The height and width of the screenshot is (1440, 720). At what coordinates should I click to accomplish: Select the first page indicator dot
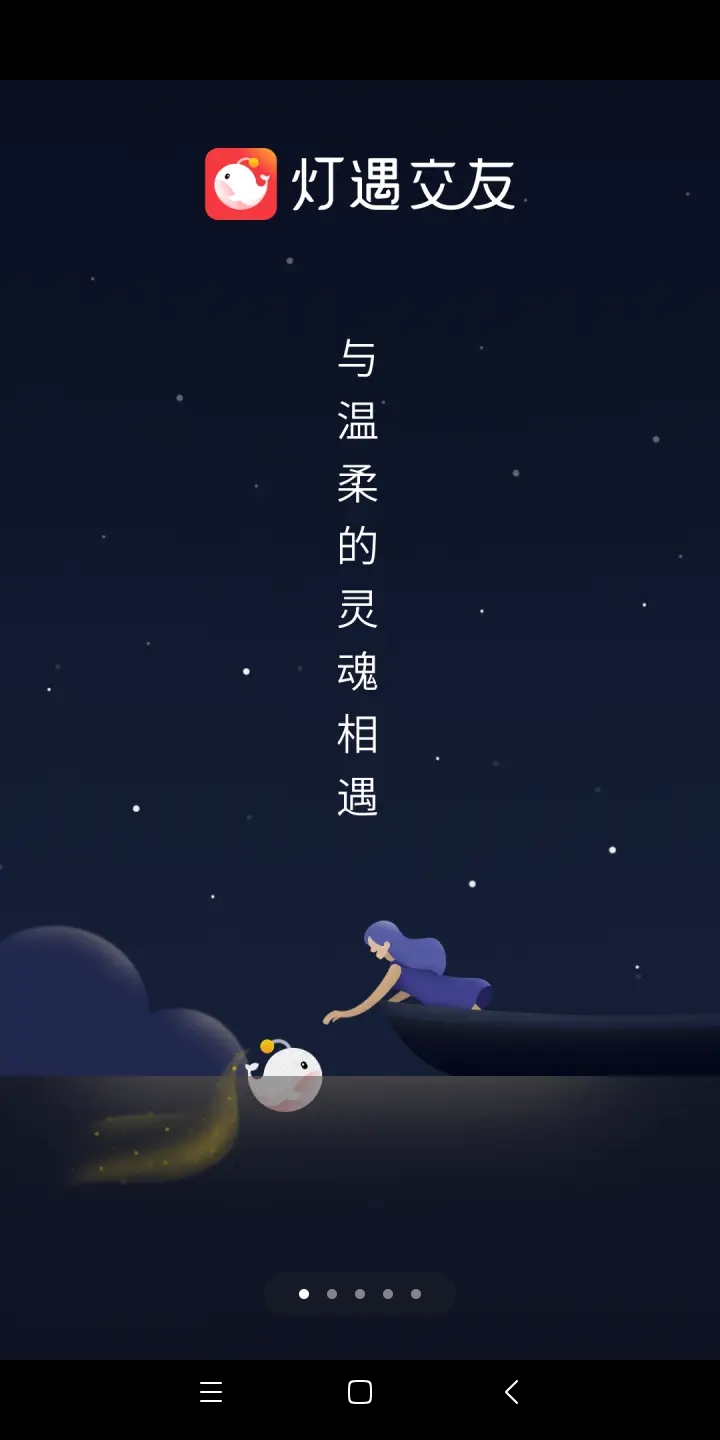click(303, 1293)
